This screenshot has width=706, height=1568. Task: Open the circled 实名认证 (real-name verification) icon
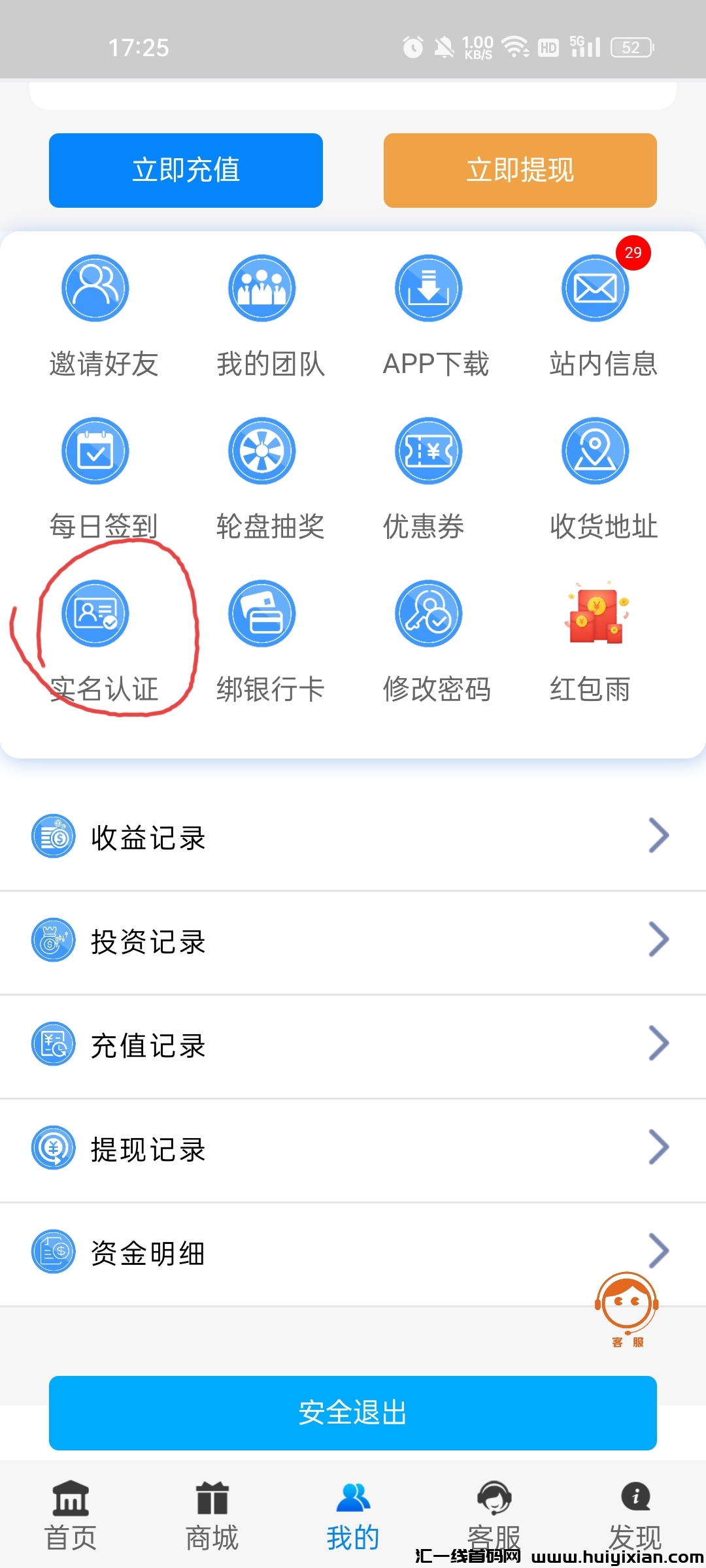(x=94, y=613)
